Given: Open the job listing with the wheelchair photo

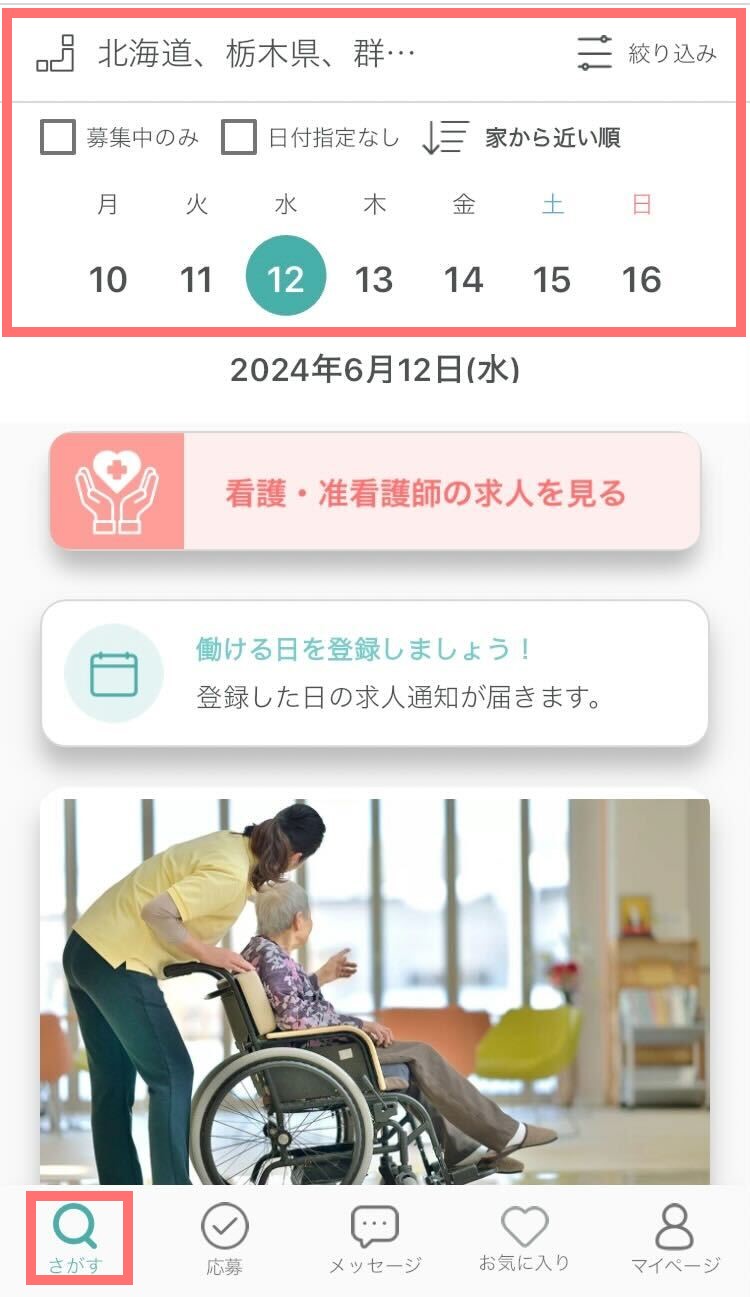Looking at the screenshot, I should click(x=375, y=990).
